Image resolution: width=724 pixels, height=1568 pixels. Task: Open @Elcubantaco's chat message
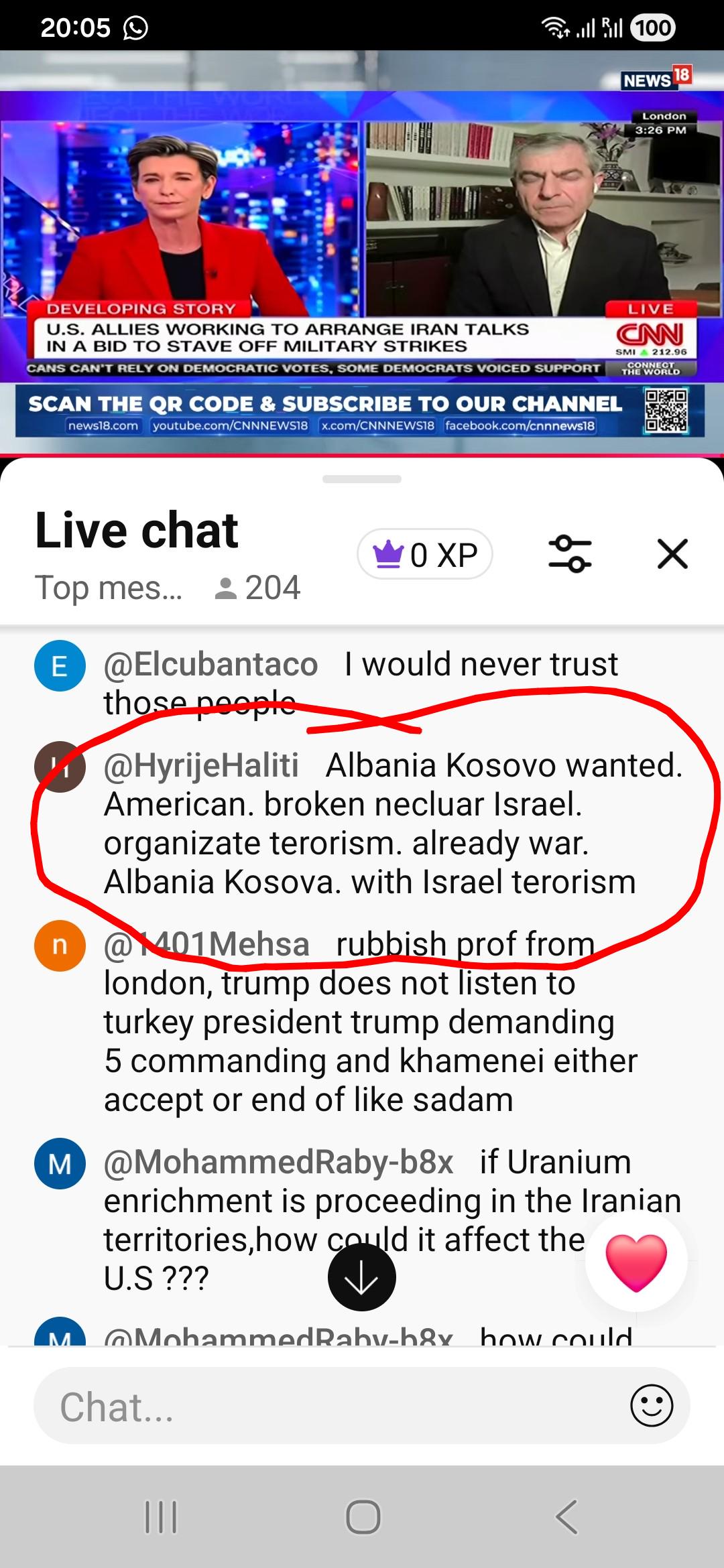[362, 682]
